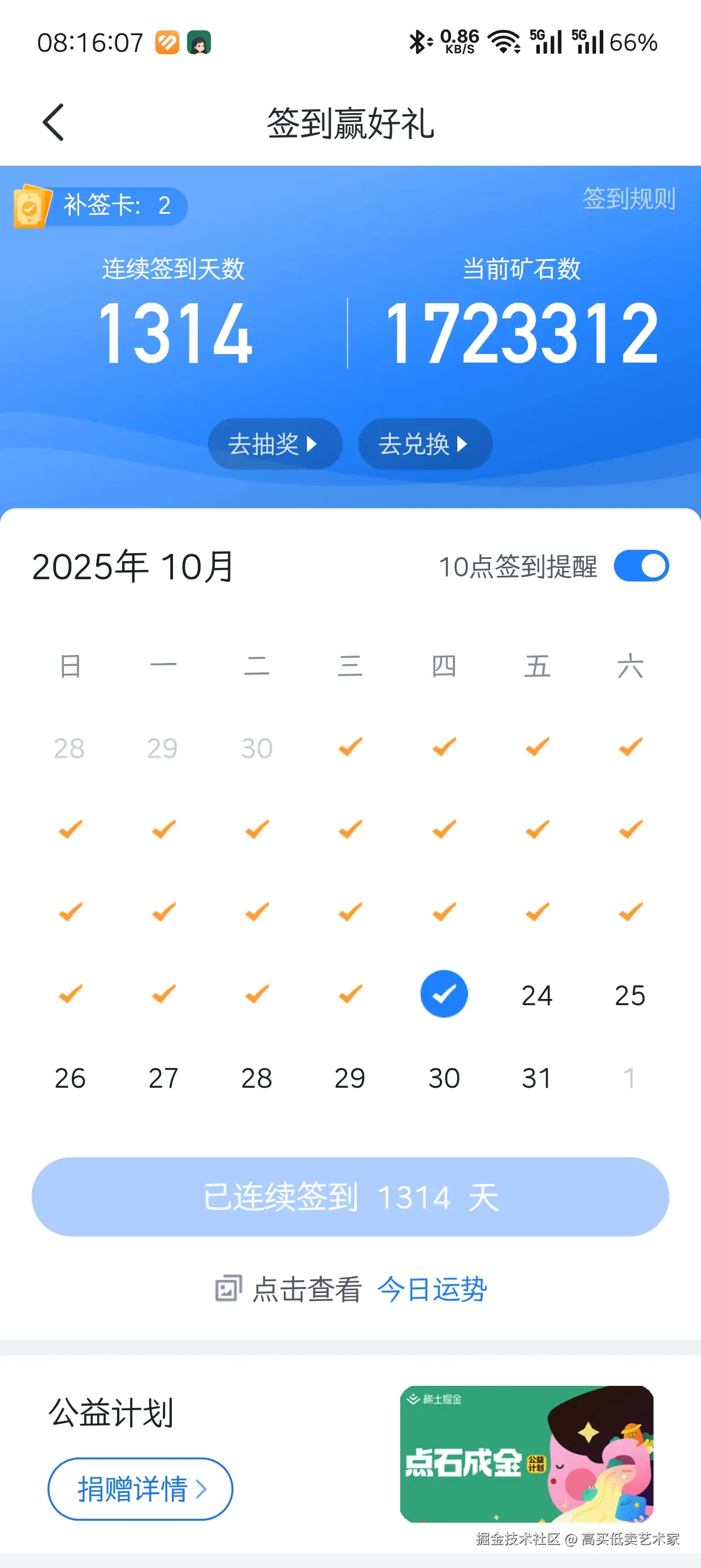Image resolution: width=701 pixels, height=1568 pixels.
Task: Tap the back arrow to leave sign-in page
Action: (x=54, y=122)
